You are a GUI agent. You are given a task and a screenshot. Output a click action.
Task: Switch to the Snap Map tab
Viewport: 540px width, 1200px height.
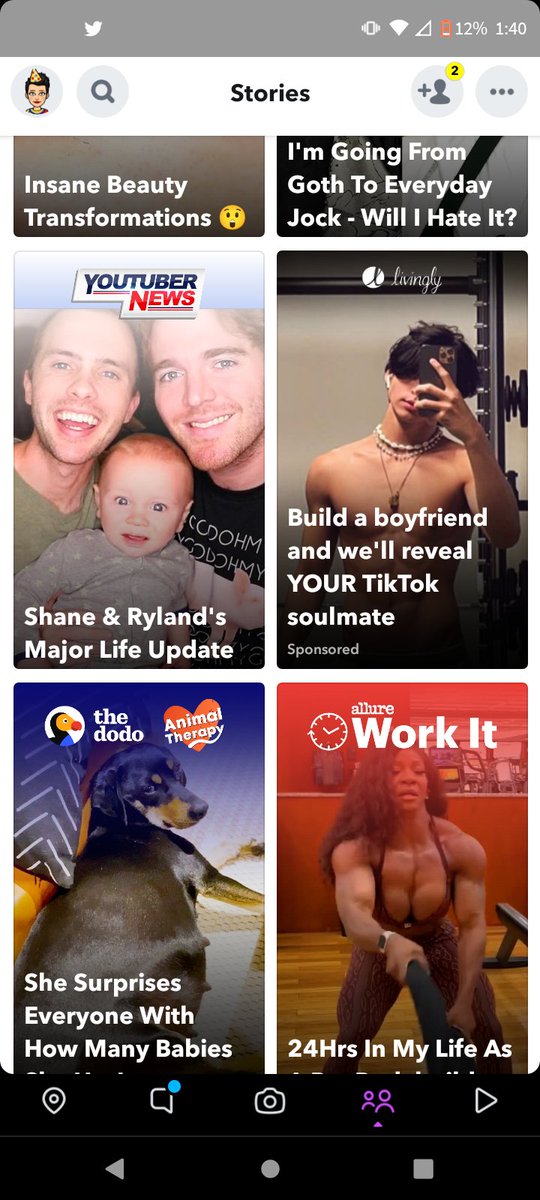point(54,1101)
